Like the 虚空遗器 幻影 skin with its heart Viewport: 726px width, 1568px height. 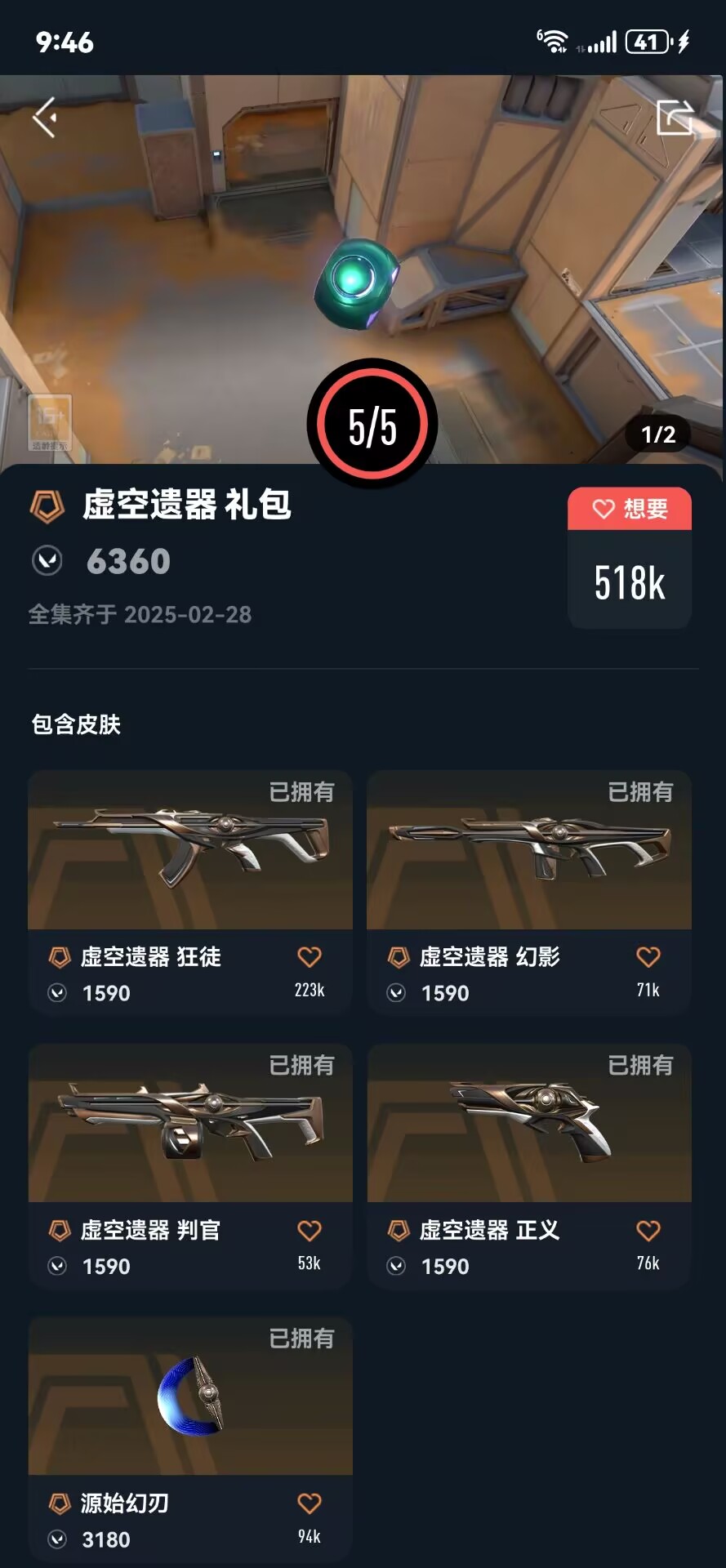coord(648,957)
